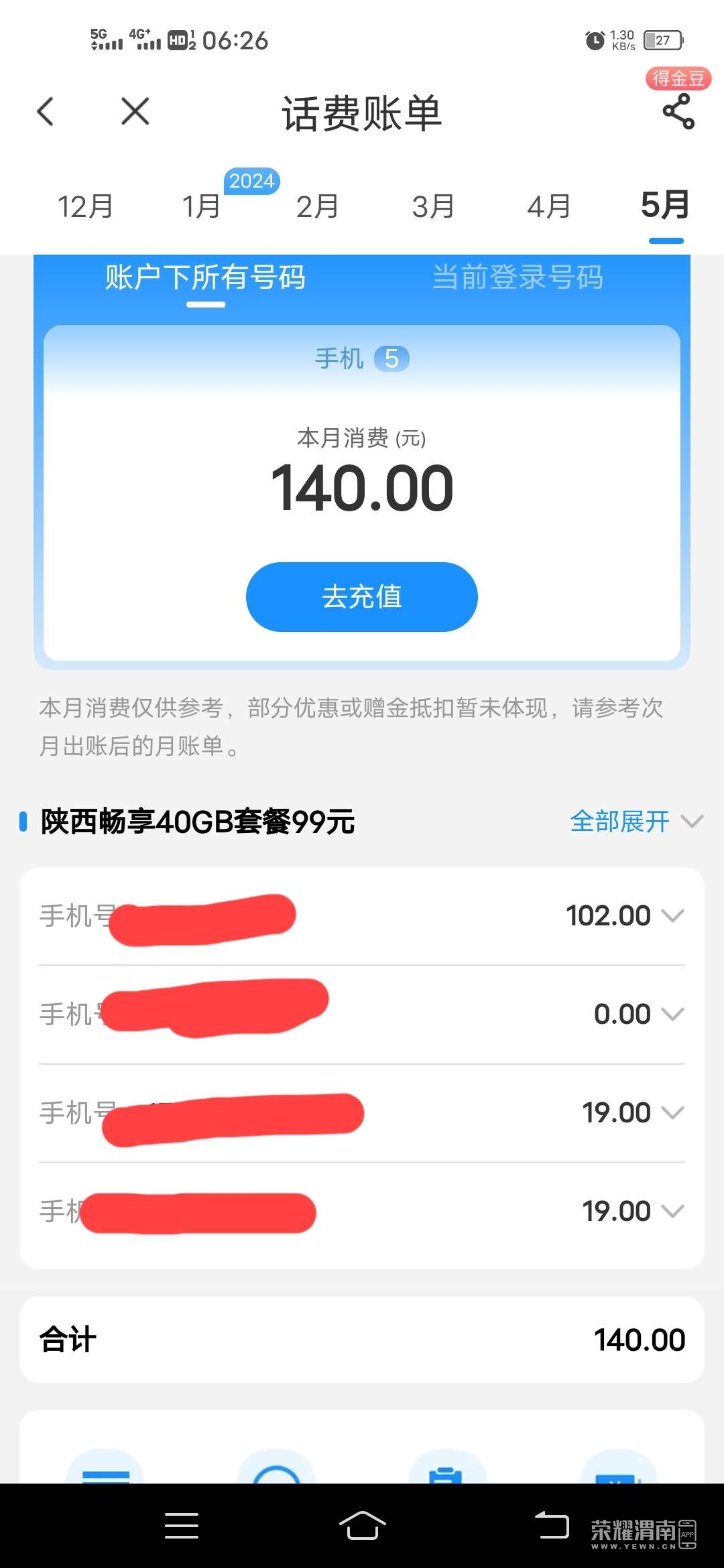Share the bill via share icon
The image size is (724, 1568).
(678, 111)
